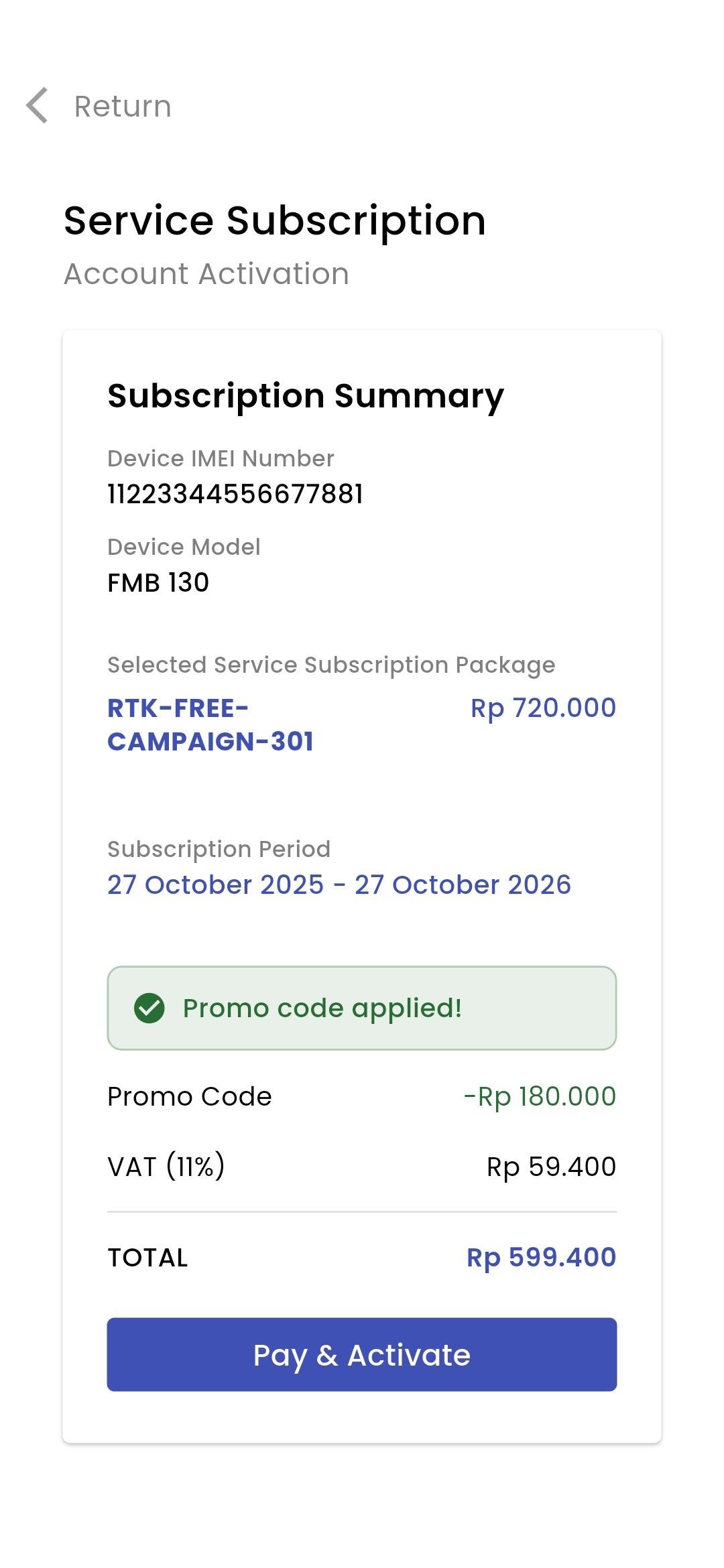Click the back chevron arrow icon
Screen dimensions: 724x1568
(38, 106)
